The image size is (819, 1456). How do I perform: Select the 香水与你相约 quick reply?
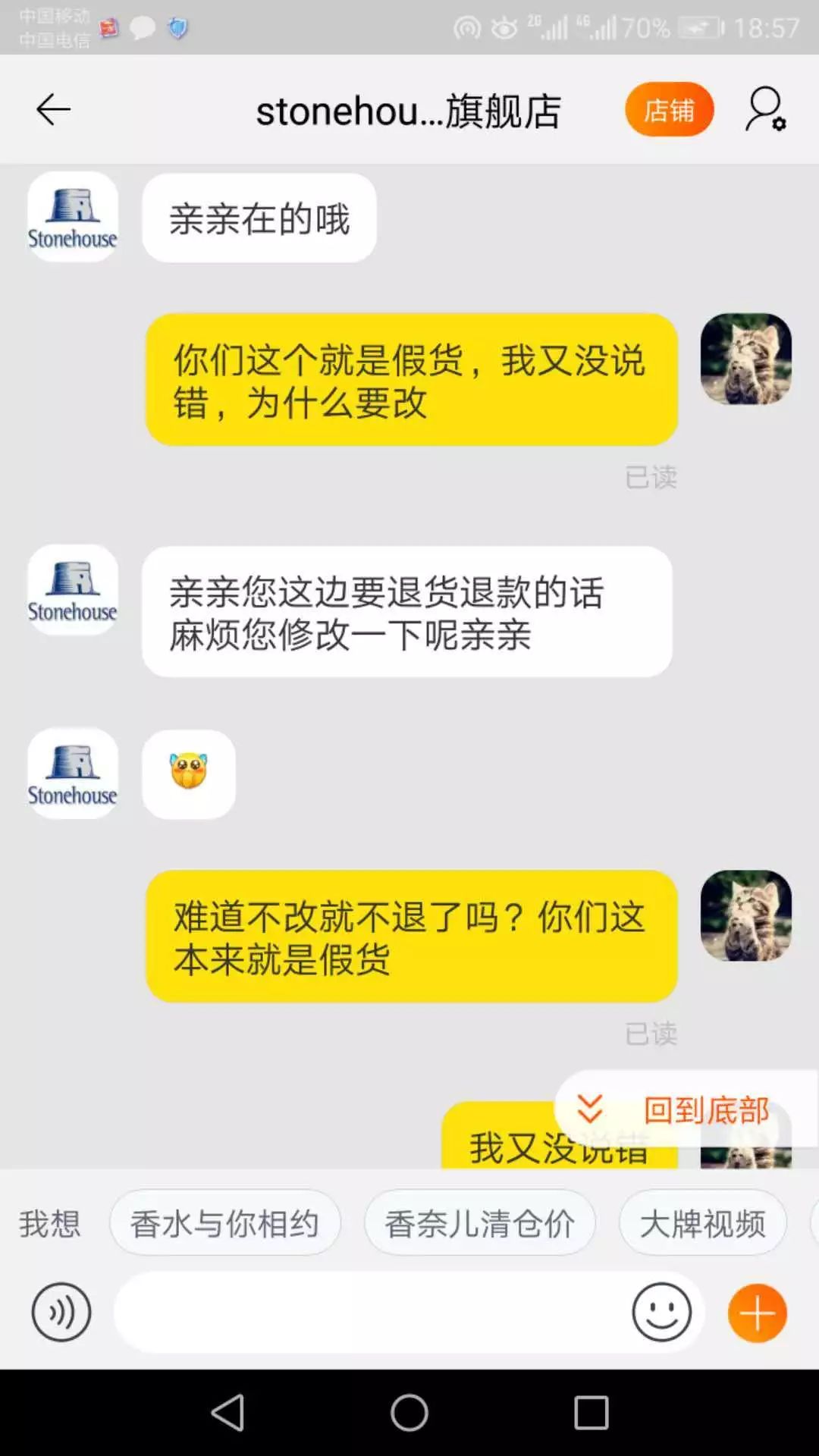pyautogui.click(x=225, y=1221)
